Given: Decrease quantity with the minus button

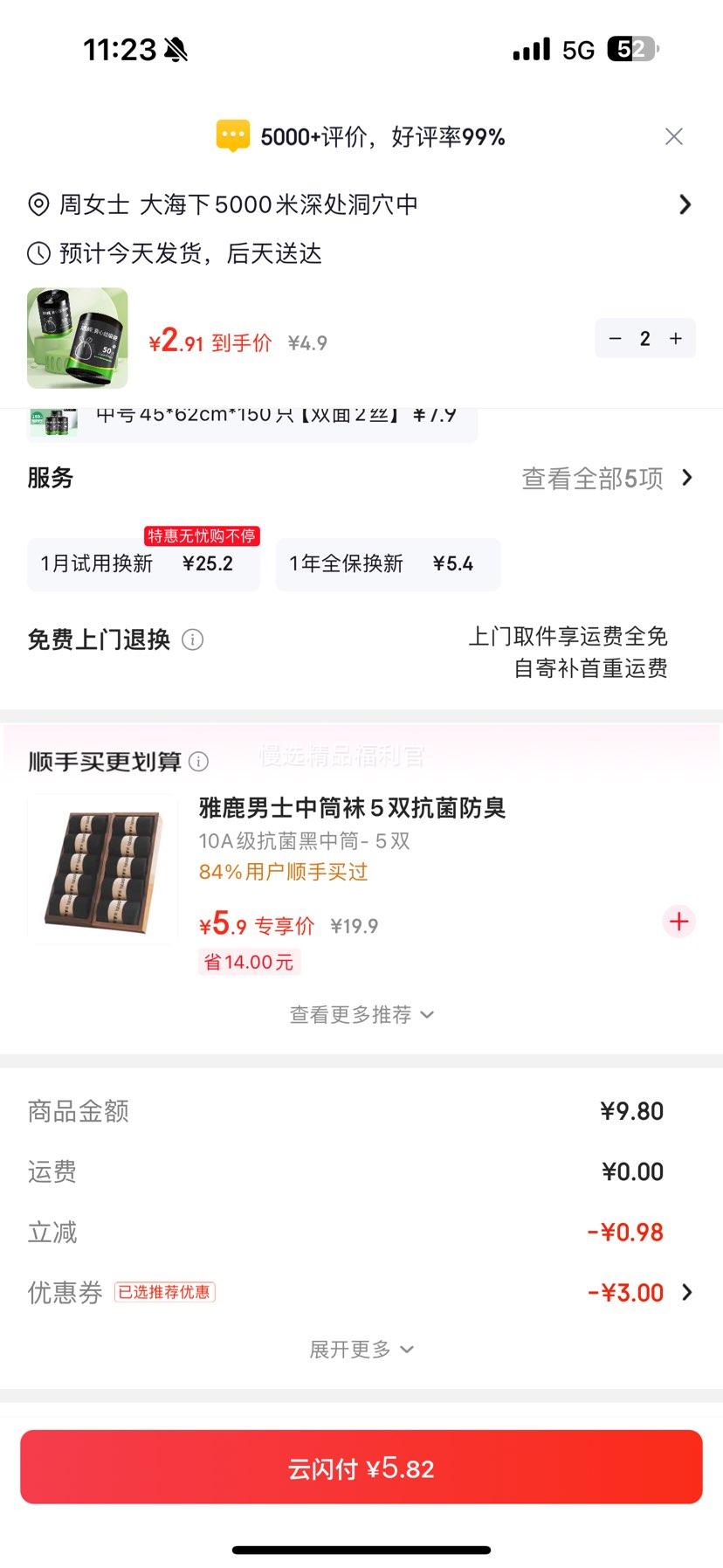Looking at the screenshot, I should pos(615,338).
